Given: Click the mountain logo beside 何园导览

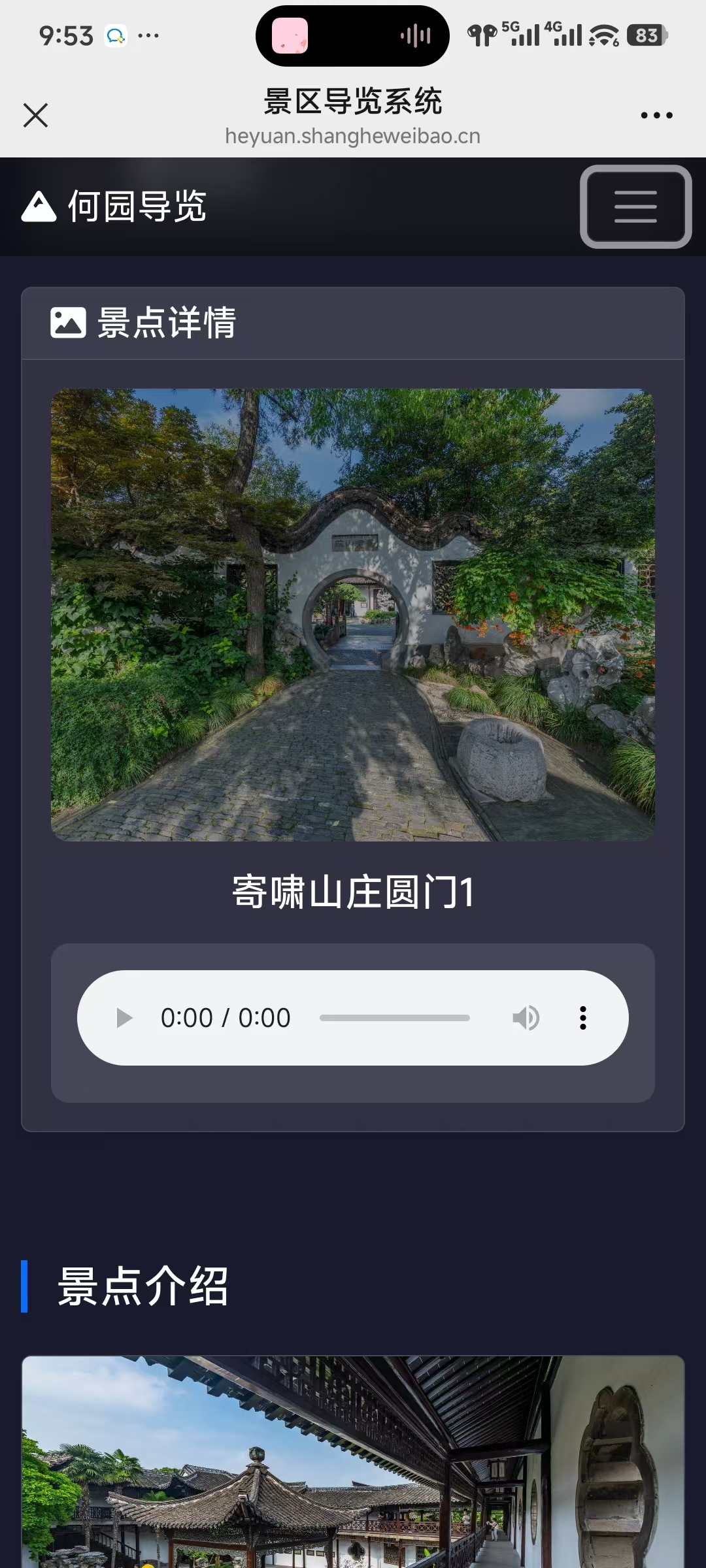Looking at the screenshot, I should (38, 208).
